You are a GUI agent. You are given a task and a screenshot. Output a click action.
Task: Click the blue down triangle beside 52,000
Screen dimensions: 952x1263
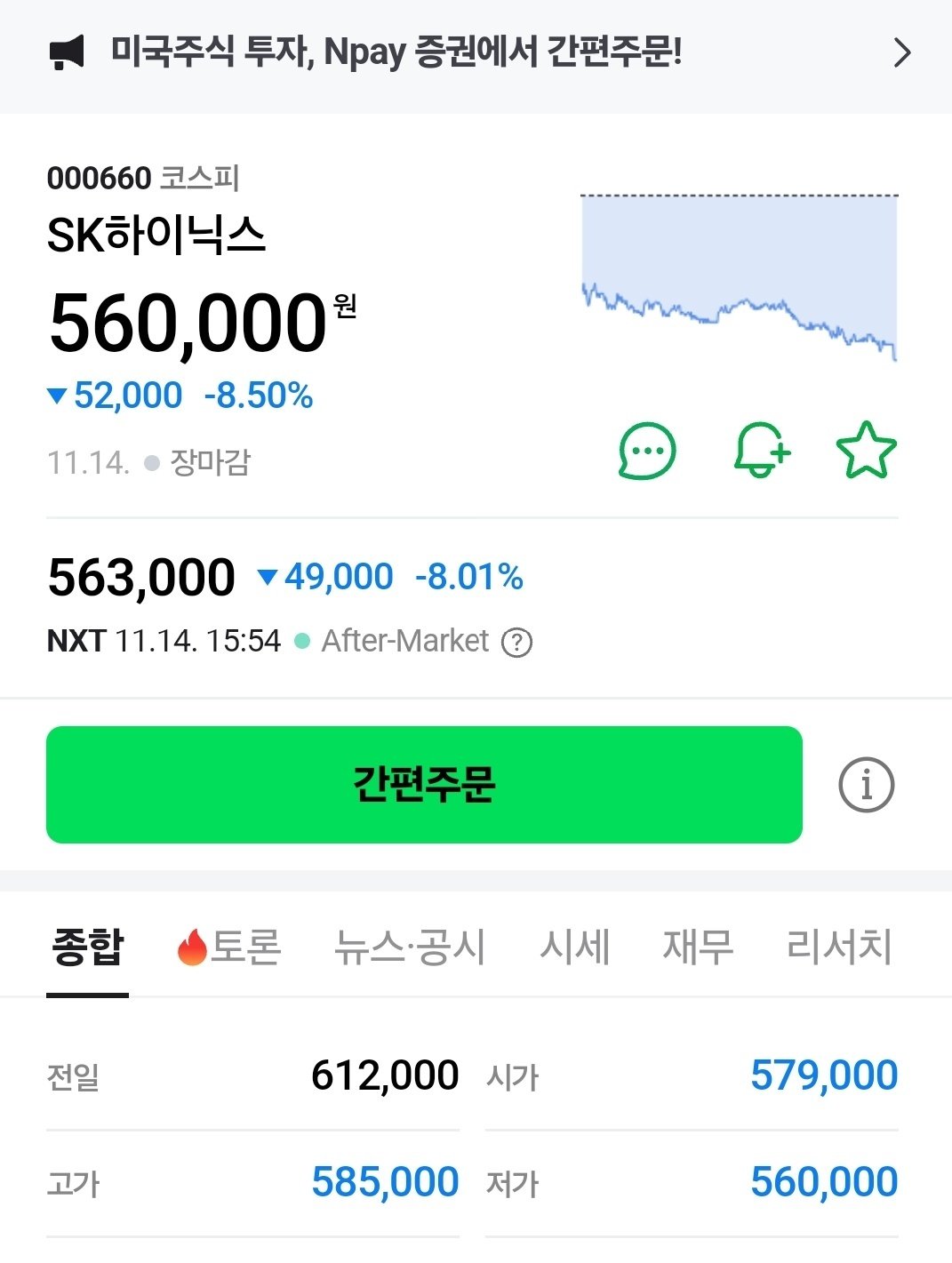click(x=59, y=395)
